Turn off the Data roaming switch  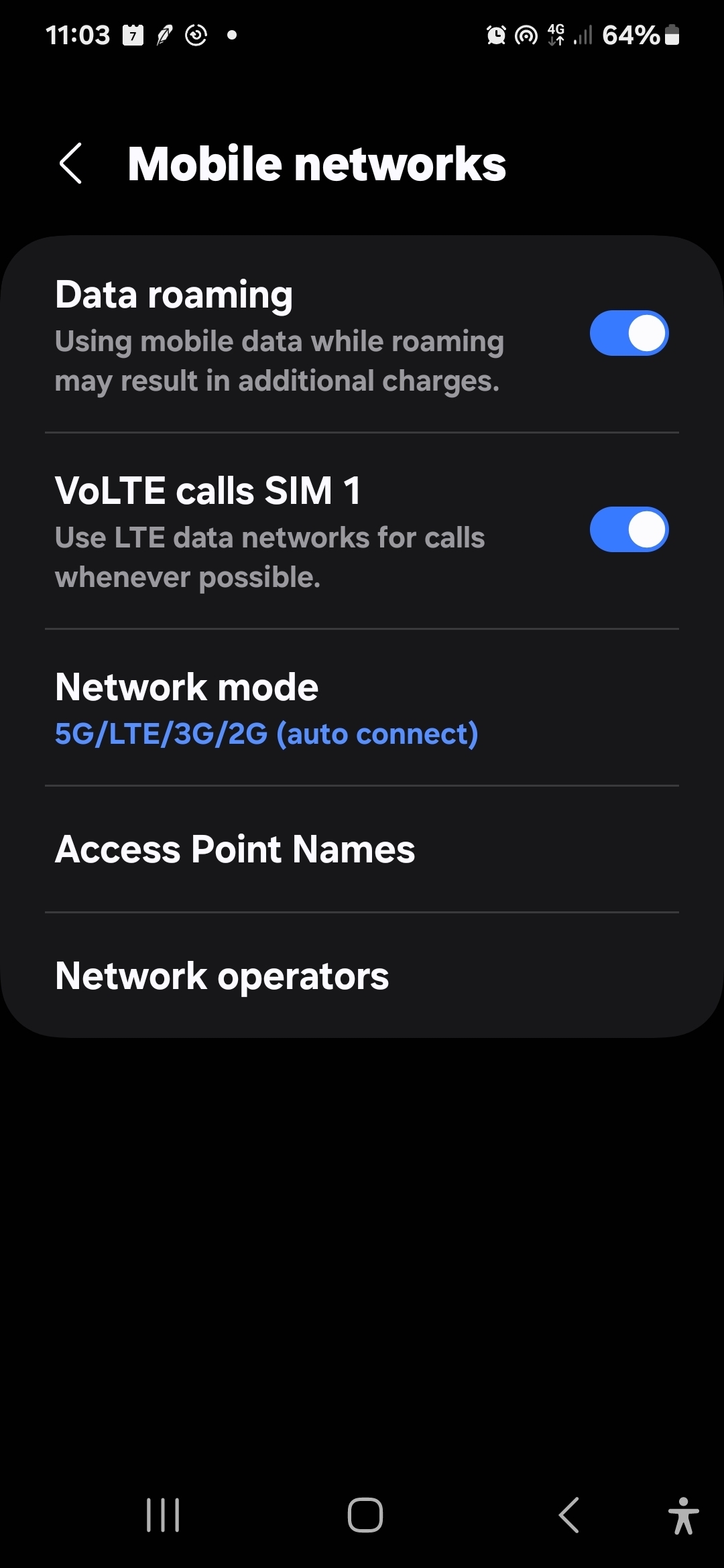pyautogui.click(x=629, y=333)
